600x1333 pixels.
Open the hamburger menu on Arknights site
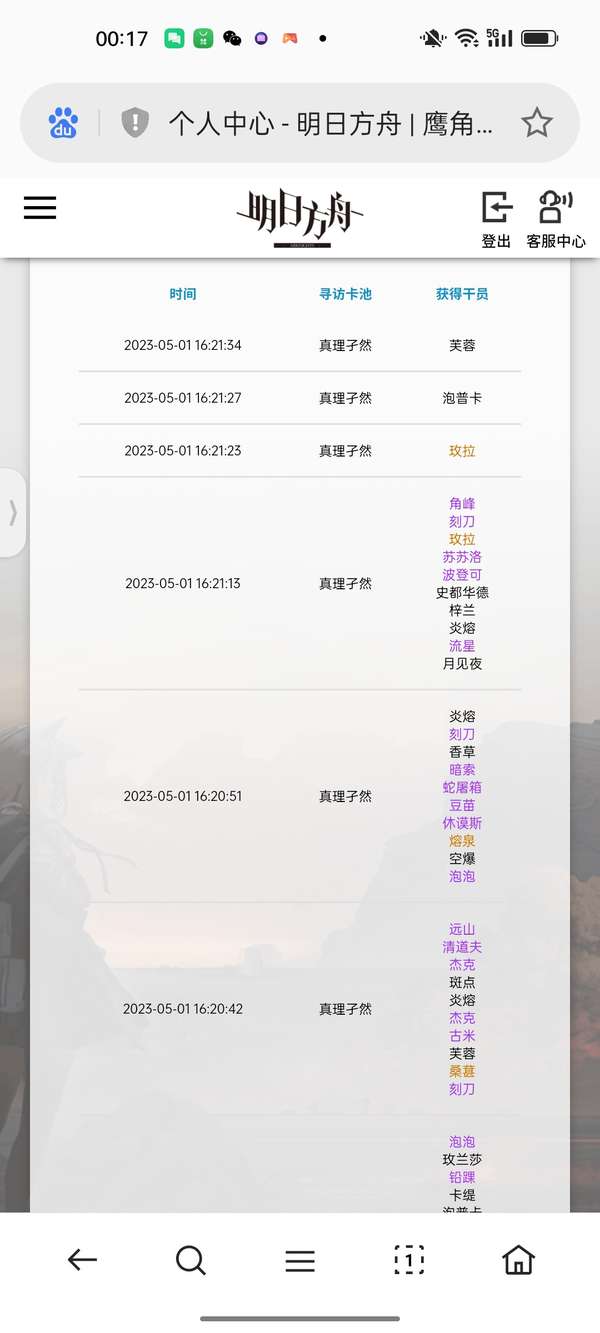(40, 208)
